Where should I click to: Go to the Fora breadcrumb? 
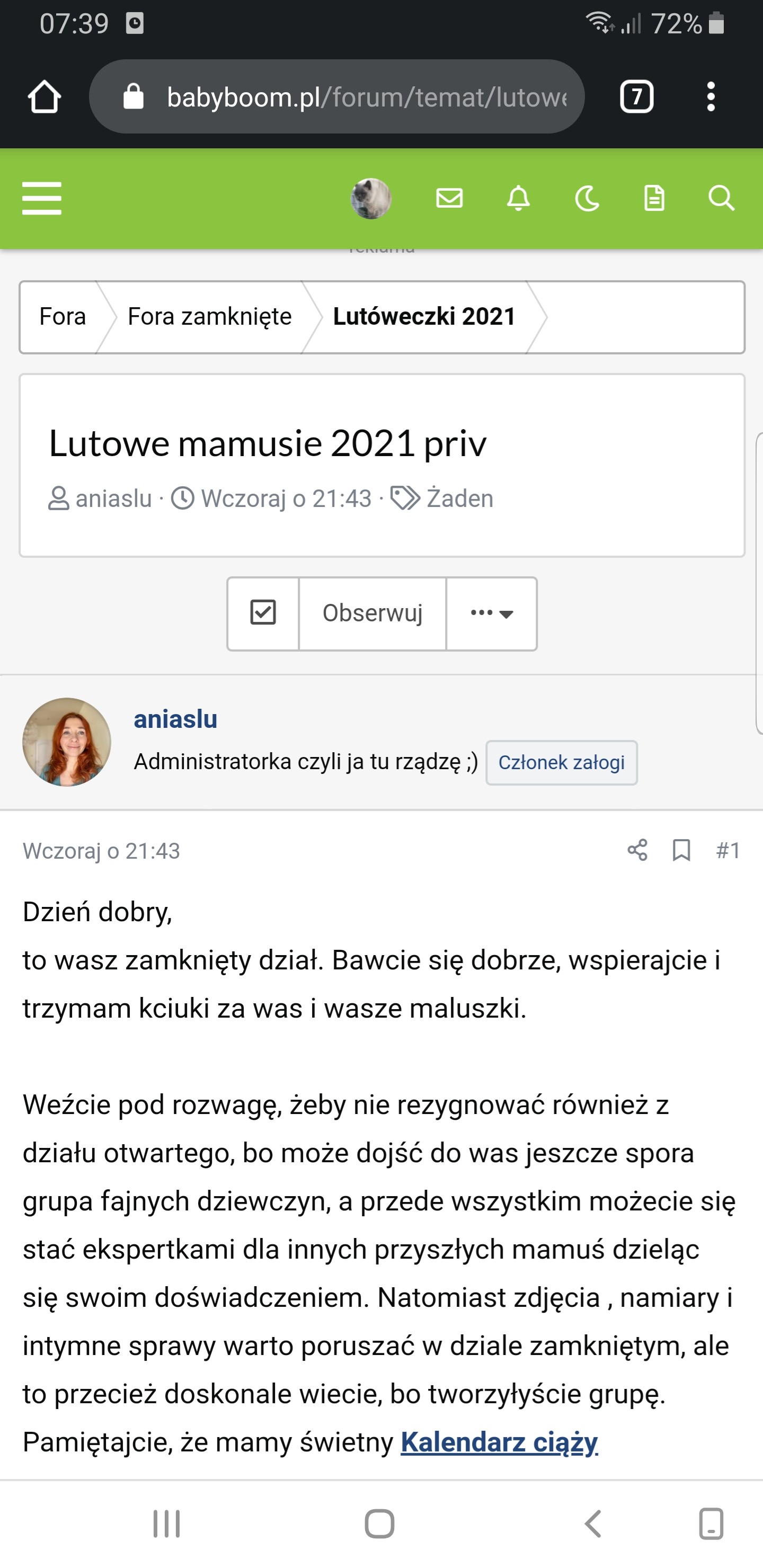[x=63, y=317]
